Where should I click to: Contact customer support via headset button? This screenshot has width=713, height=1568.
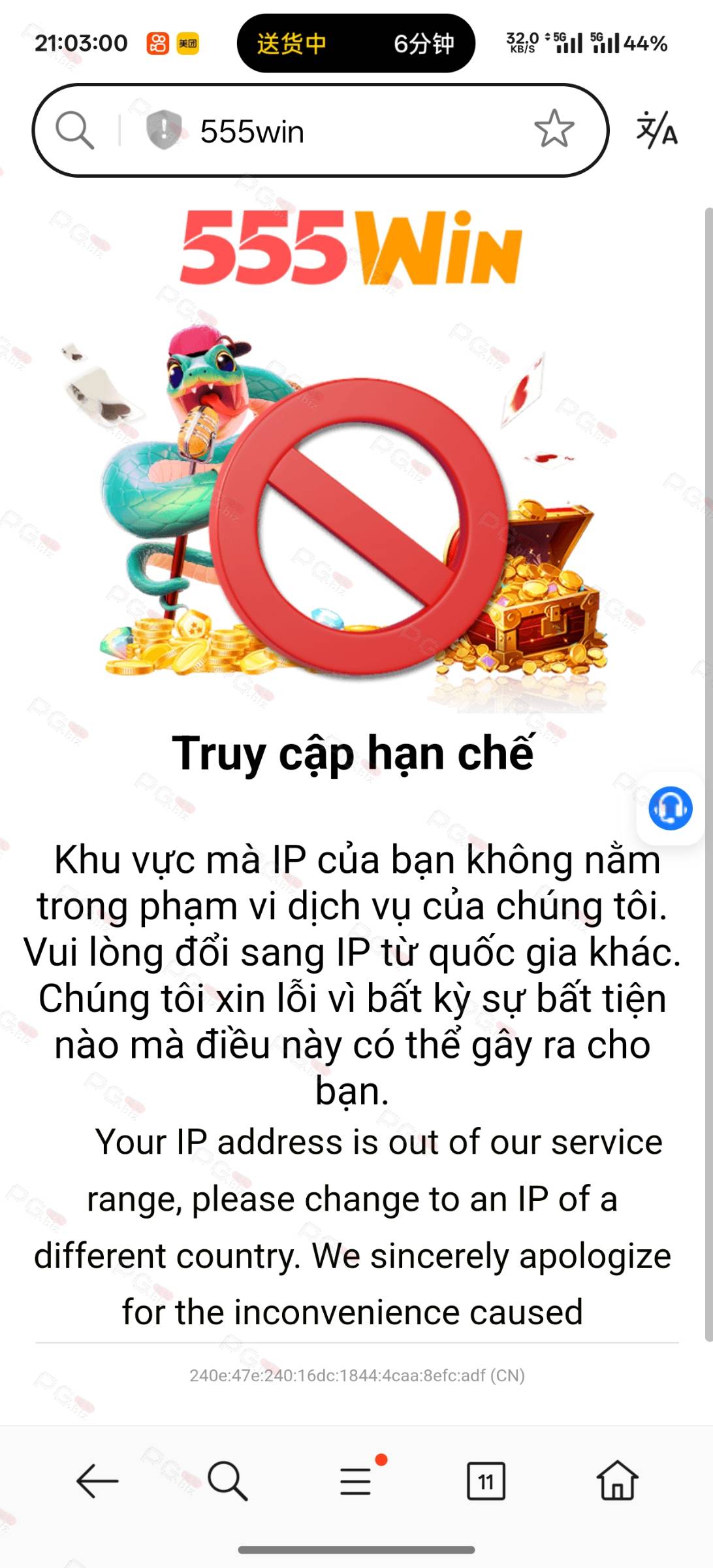coord(671,809)
